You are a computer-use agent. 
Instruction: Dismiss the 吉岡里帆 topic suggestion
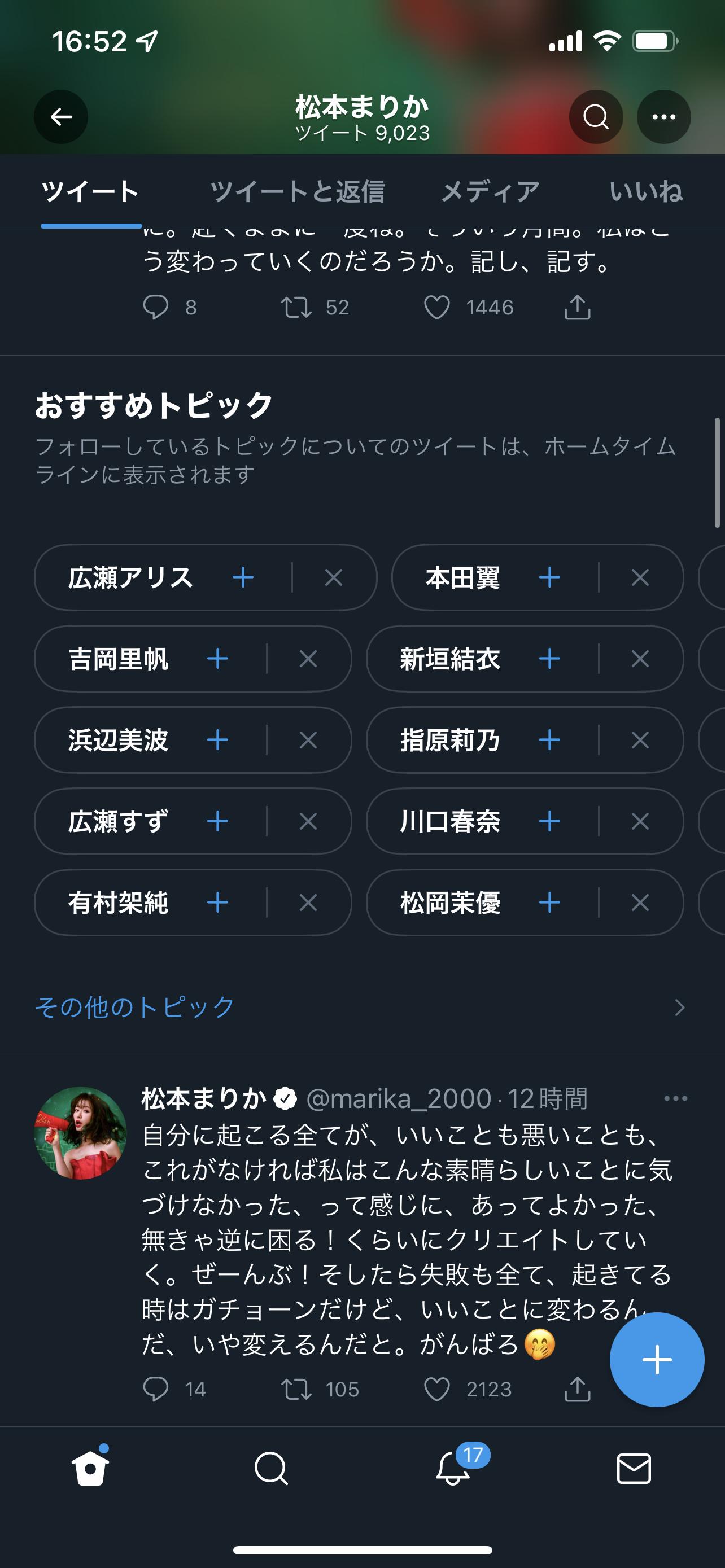[x=308, y=659]
